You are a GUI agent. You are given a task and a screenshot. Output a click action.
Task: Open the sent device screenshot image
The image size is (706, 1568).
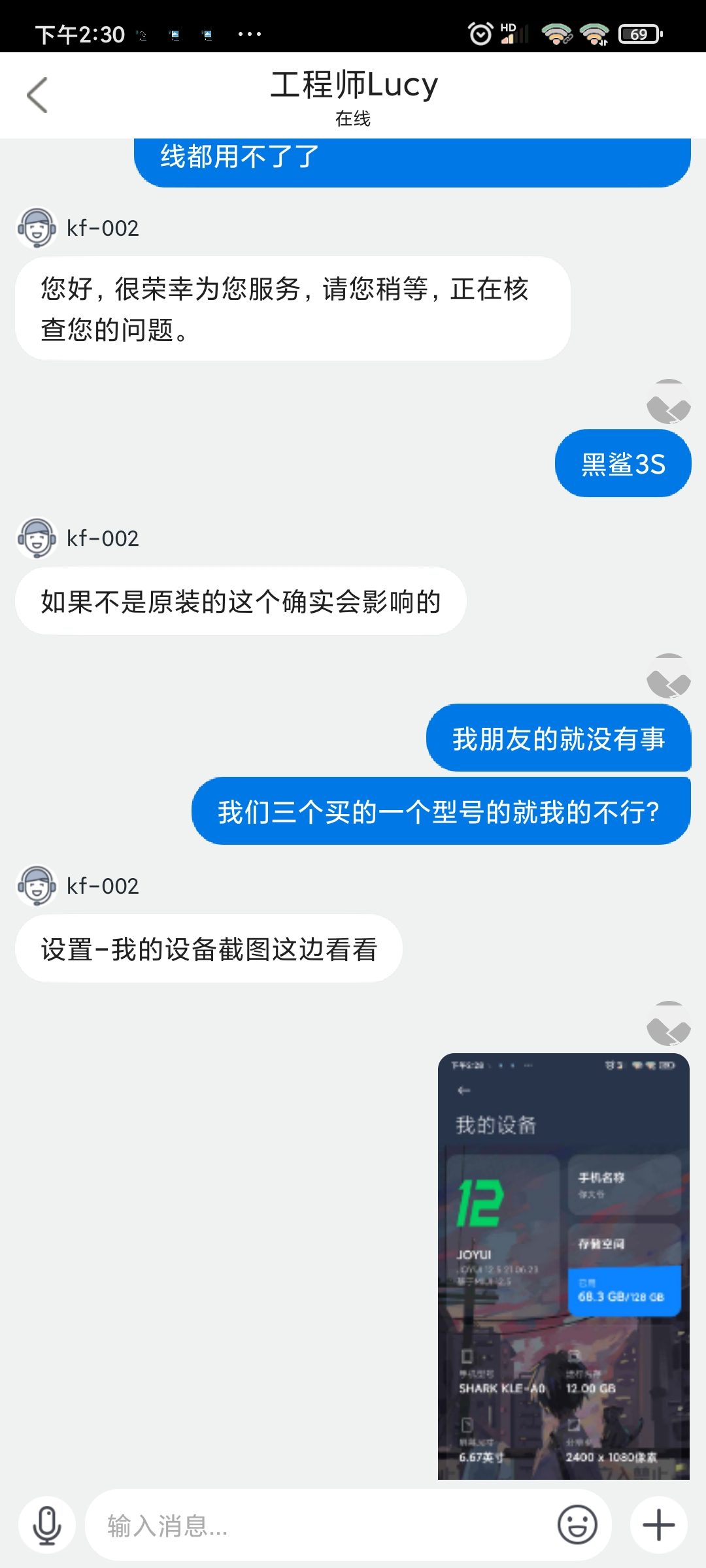[x=563, y=1266]
